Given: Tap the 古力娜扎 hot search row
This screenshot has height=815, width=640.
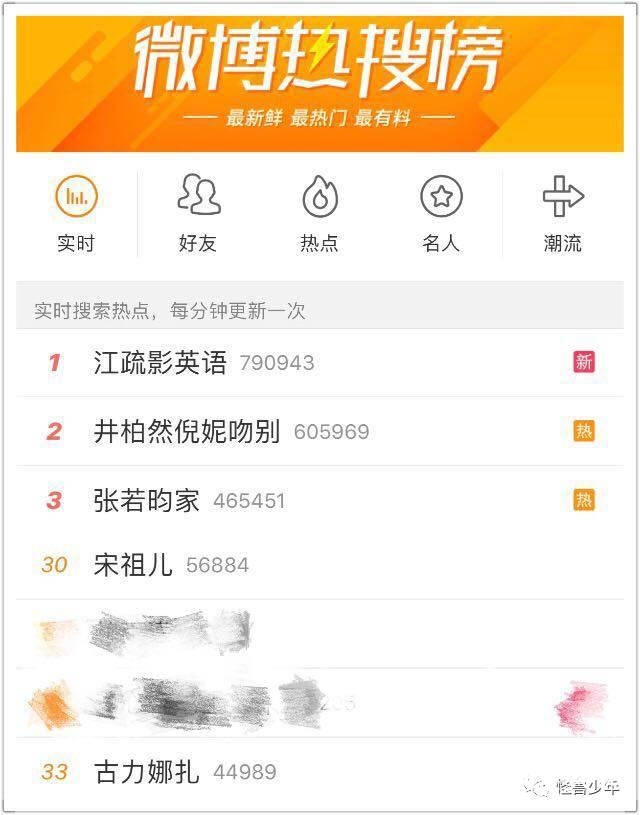Looking at the screenshot, I should click(146, 772).
